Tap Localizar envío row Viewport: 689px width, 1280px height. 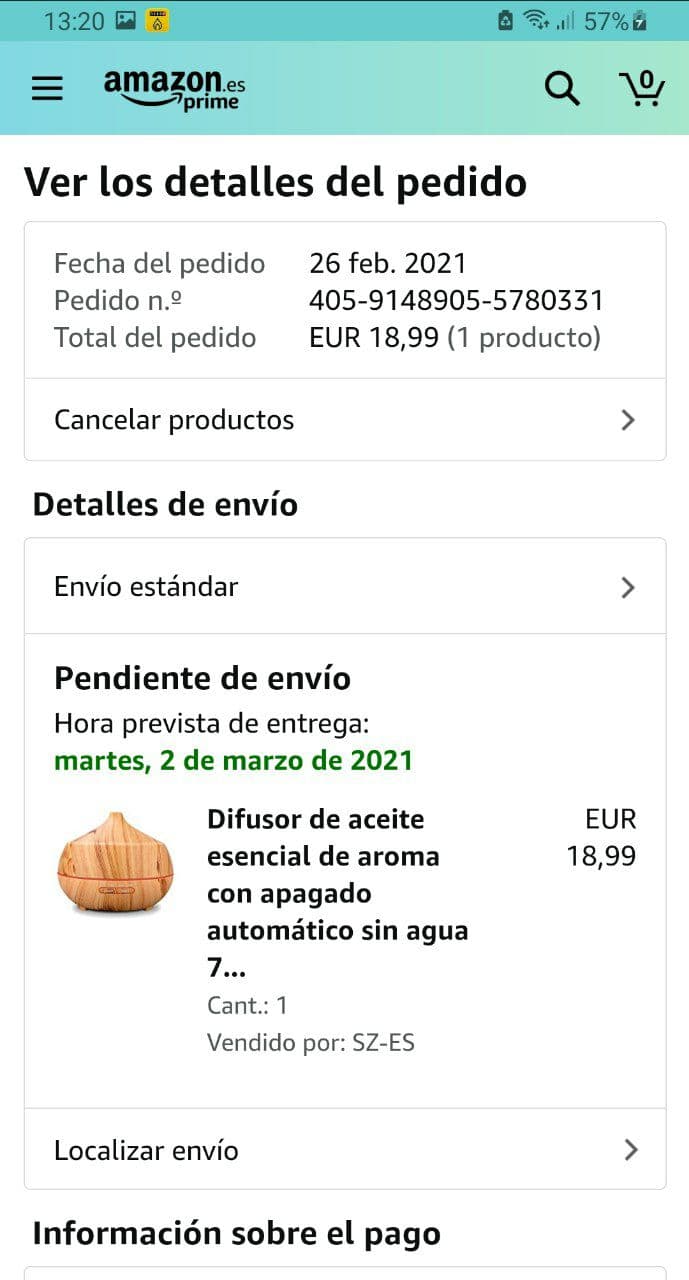pos(345,1150)
